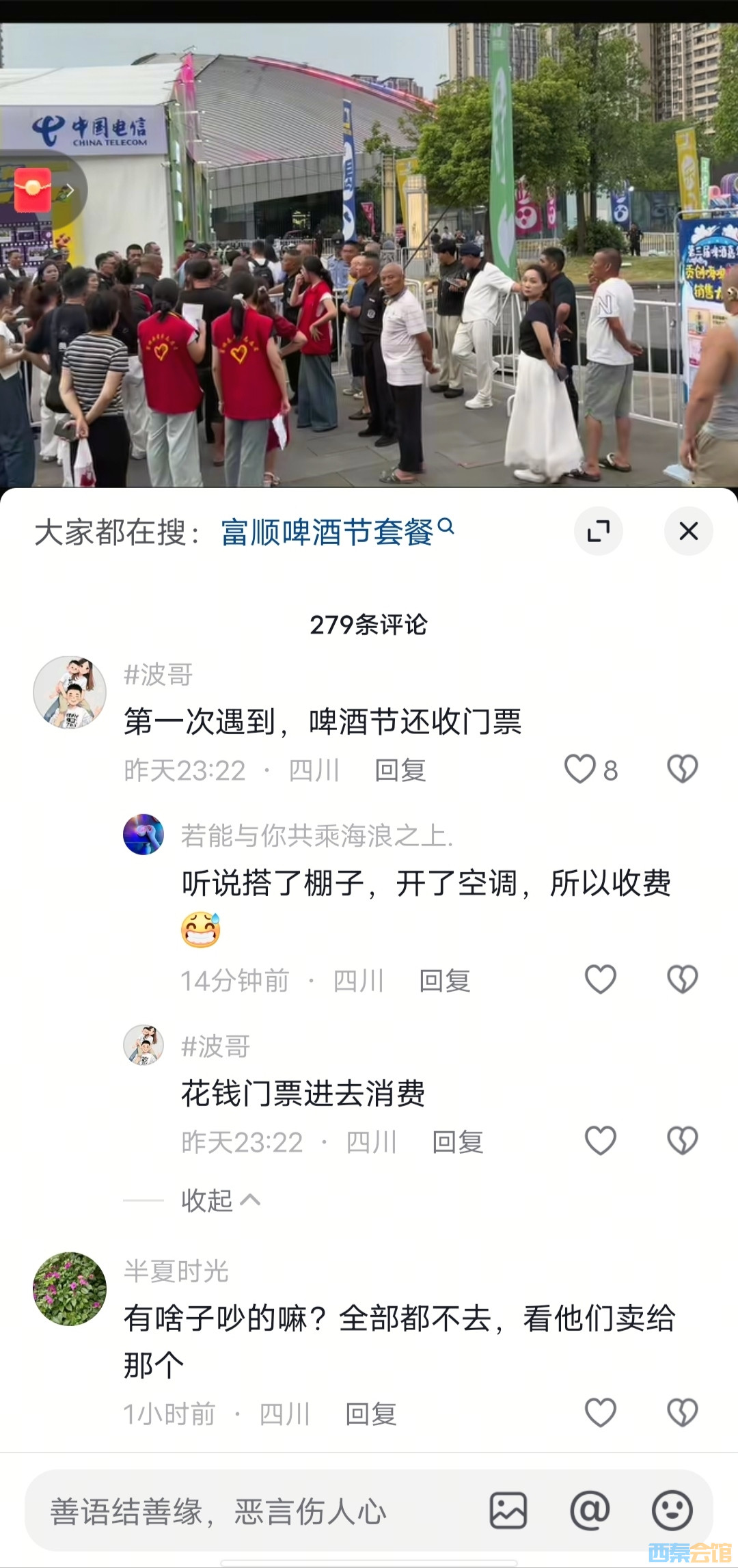Close the comments panel

(x=688, y=531)
